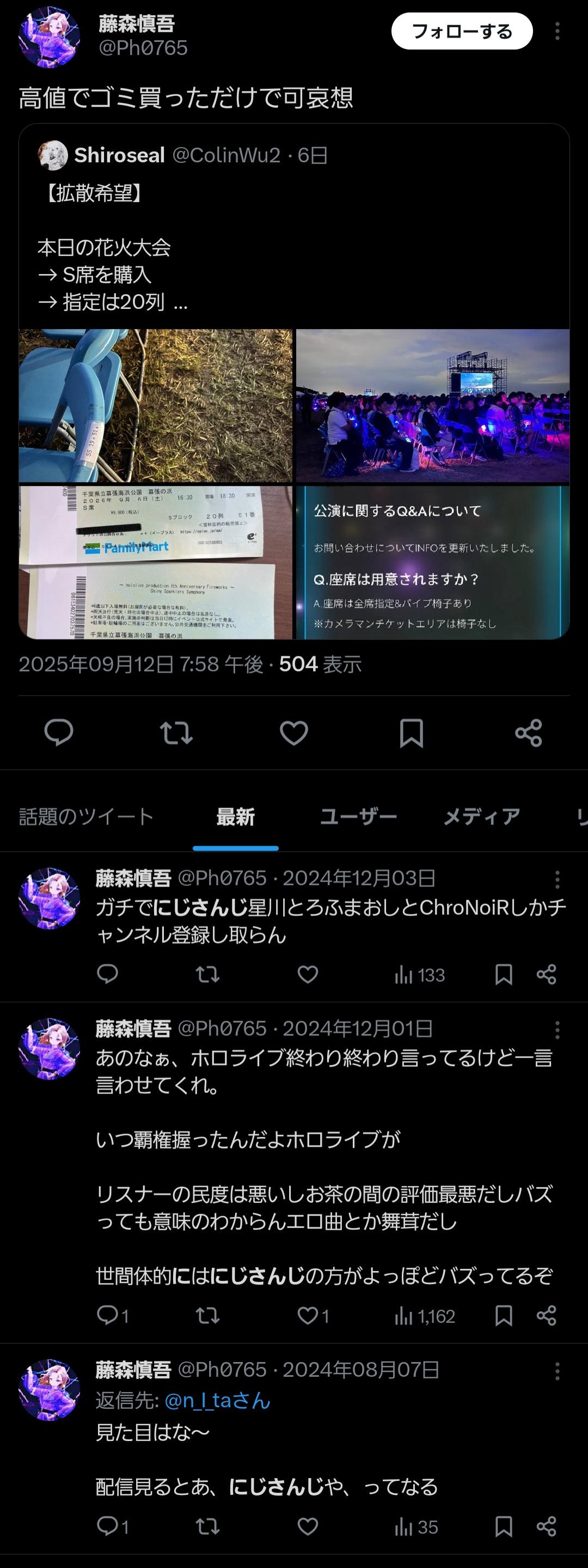
Task: Bookmark the 2024年08月07日 tweet
Action: tap(504, 1527)
